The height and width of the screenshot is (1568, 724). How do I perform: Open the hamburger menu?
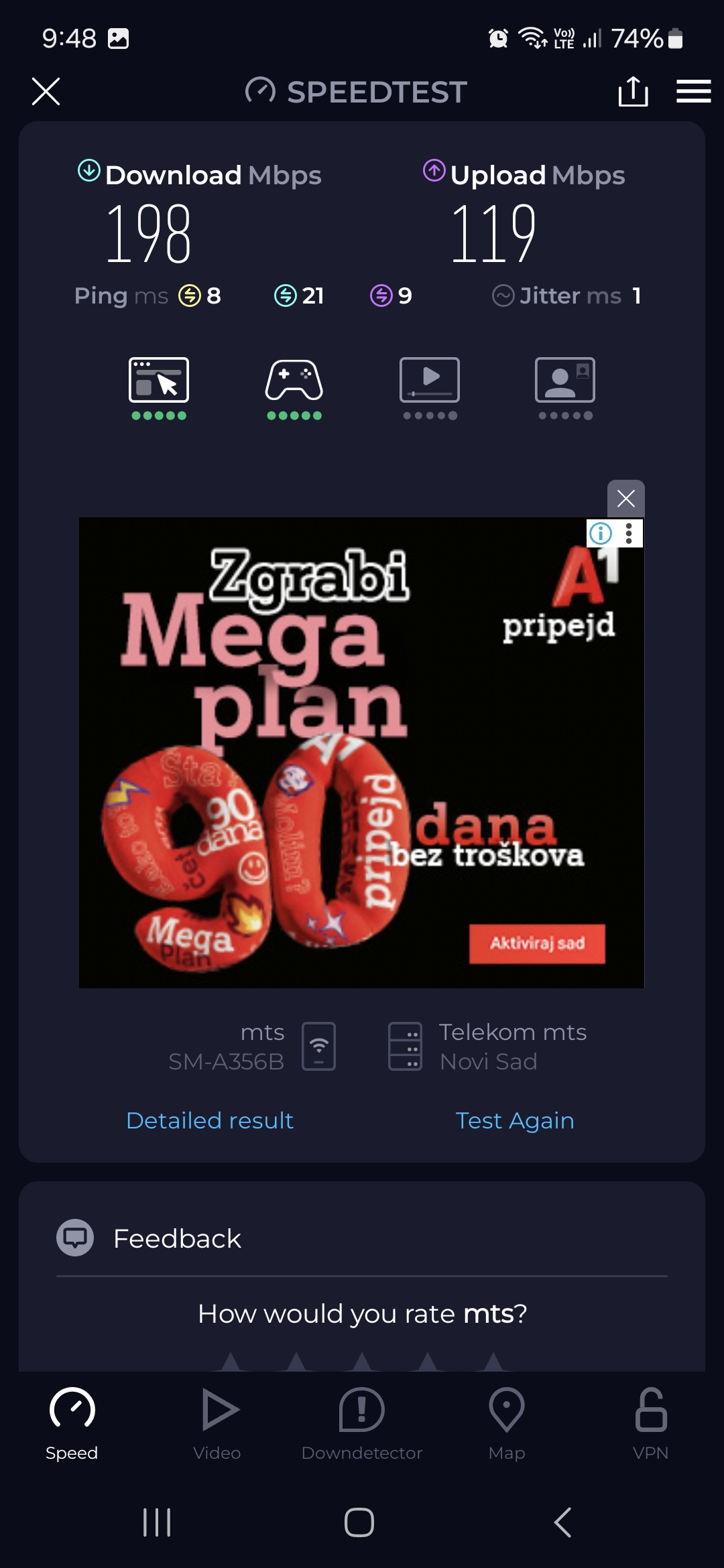693,91
